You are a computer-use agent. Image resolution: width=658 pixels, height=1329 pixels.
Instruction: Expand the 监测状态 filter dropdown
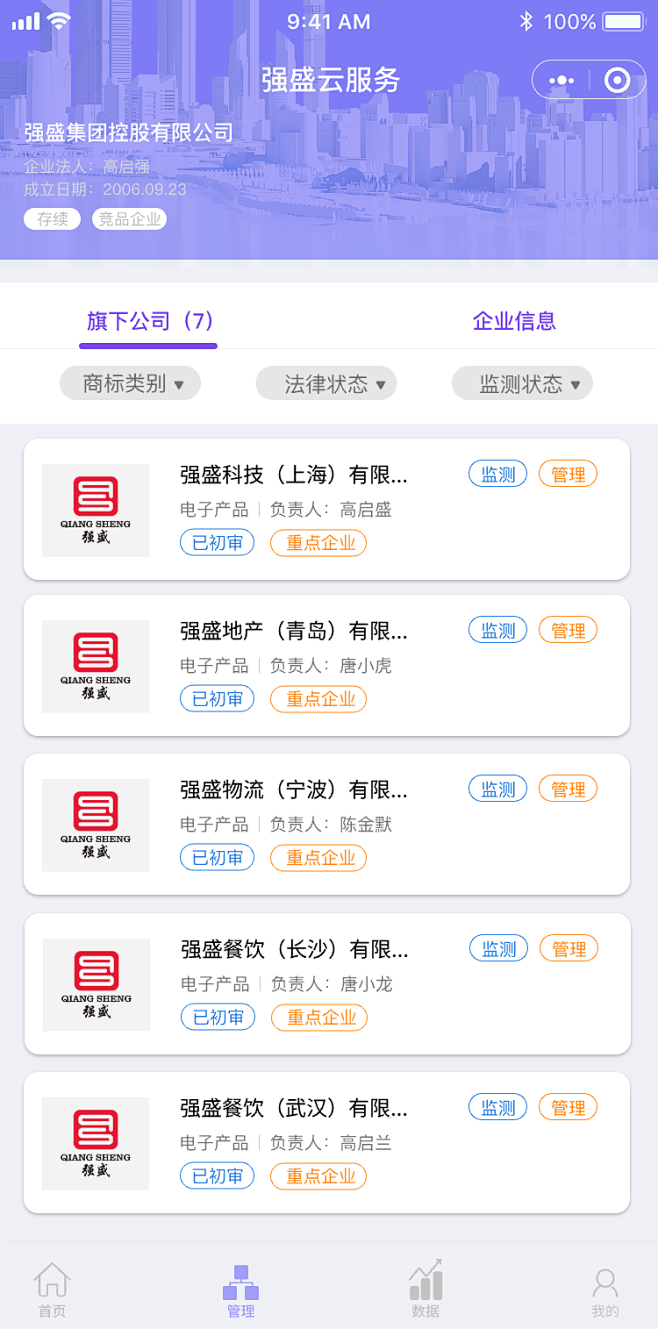tap(522, 383)
